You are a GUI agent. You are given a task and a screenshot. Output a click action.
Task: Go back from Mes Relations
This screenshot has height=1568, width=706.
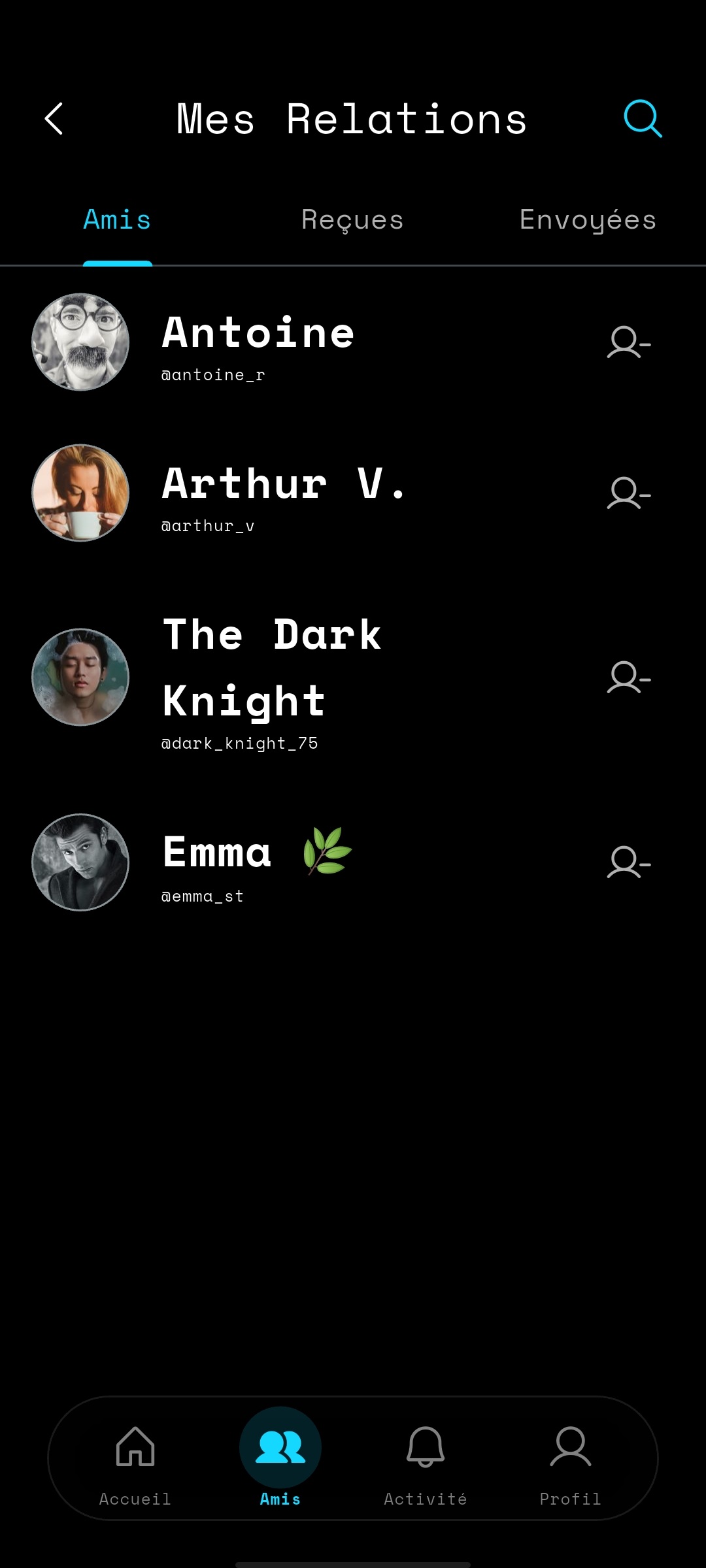point(54,119)
